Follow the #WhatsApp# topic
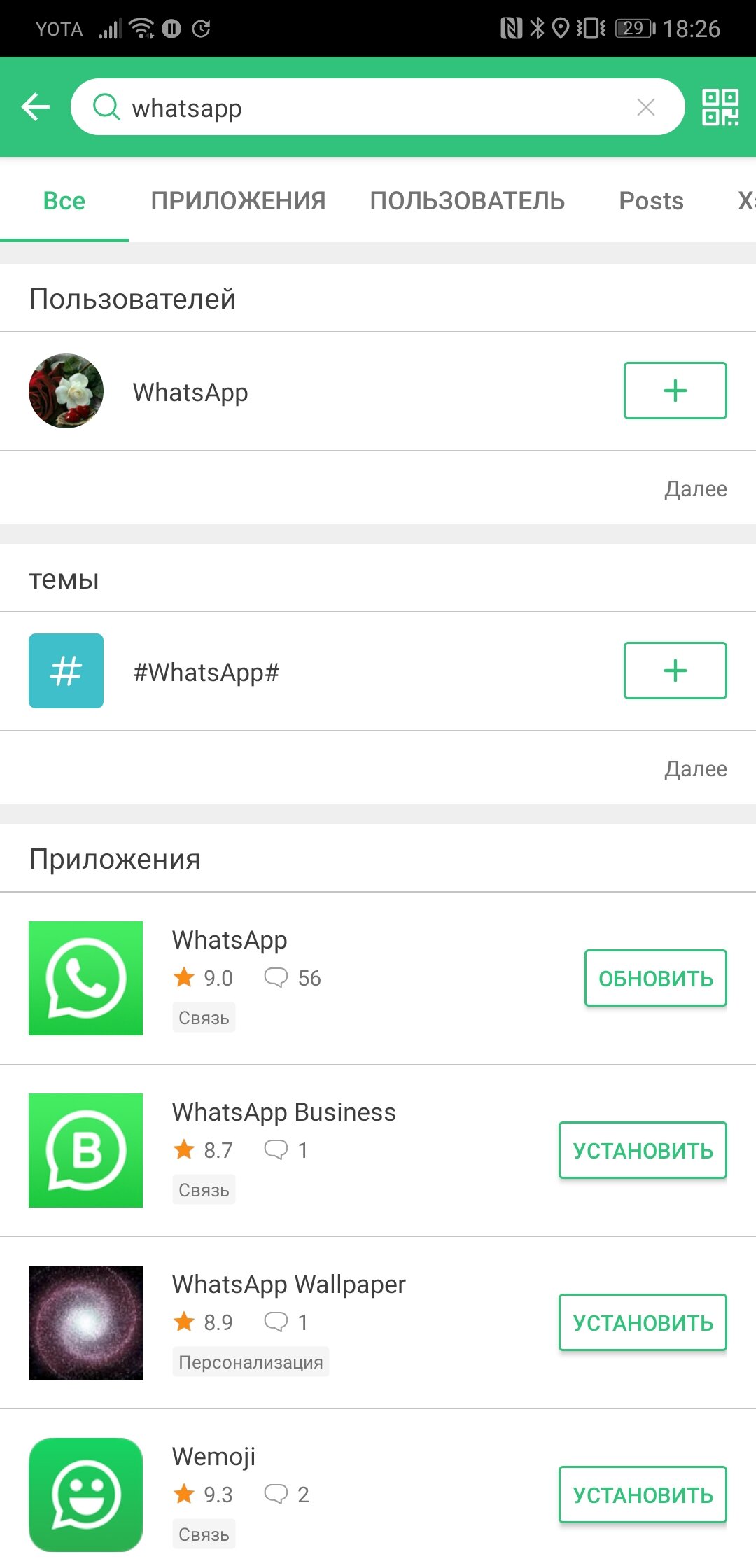756x1568 pixels. 675,671
